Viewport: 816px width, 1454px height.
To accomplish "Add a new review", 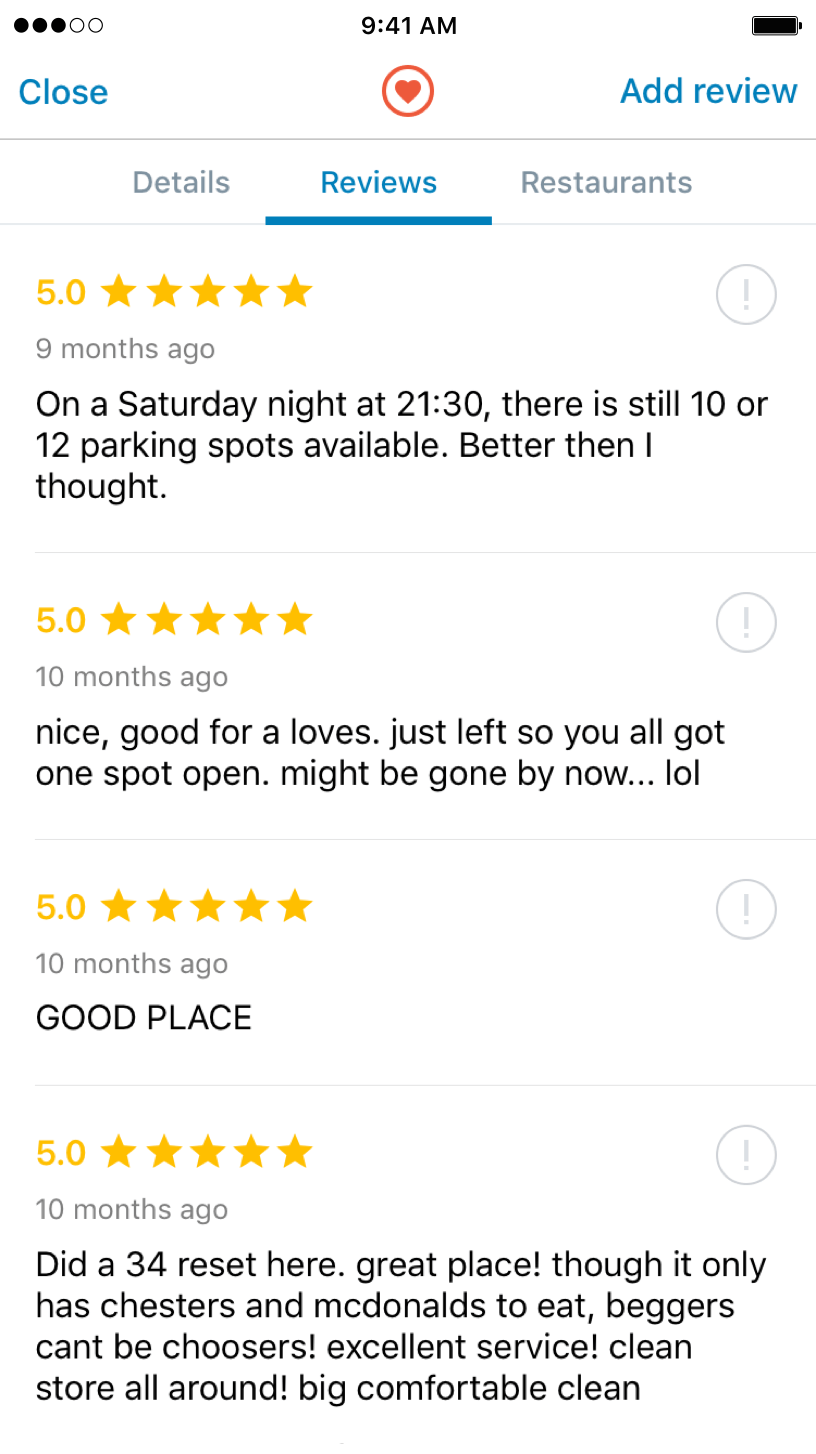I will tap(708, 91).
